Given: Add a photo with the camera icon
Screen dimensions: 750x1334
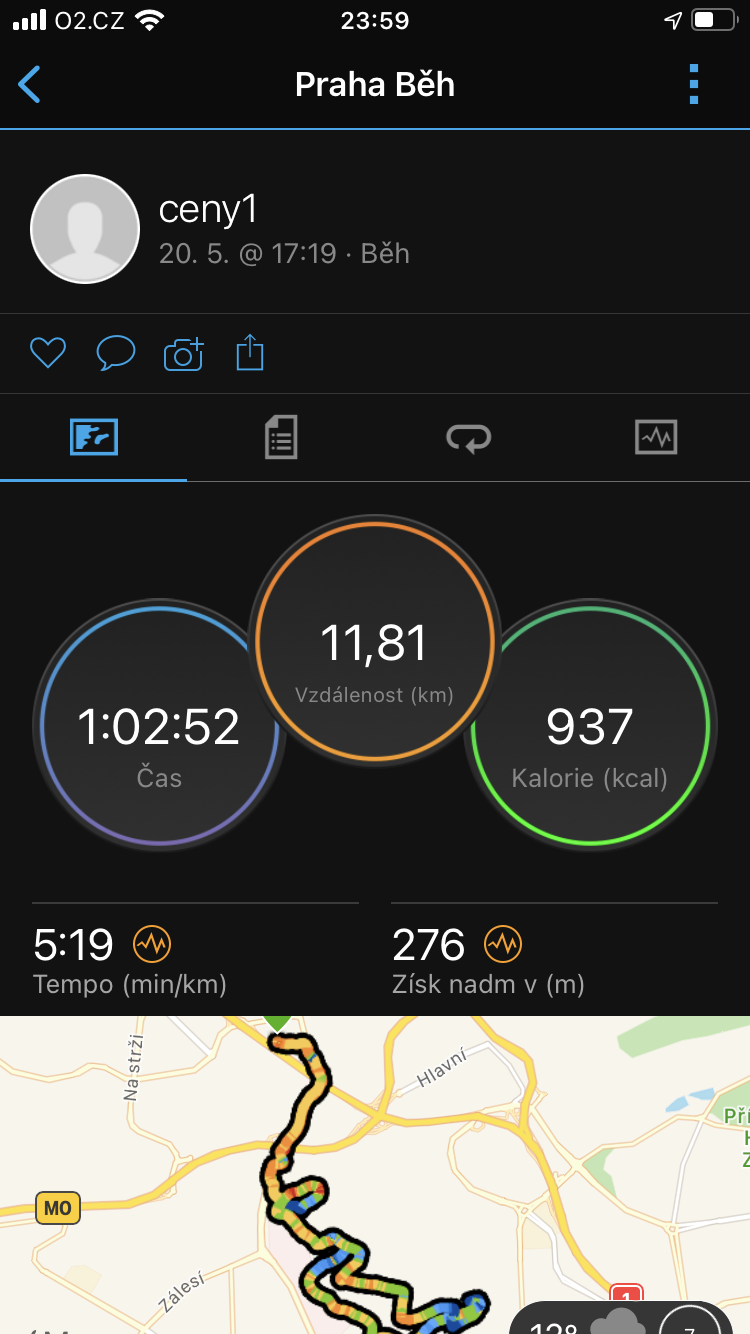Looking at the screenshot, I should pyautogui.click(x=183, y=354).
